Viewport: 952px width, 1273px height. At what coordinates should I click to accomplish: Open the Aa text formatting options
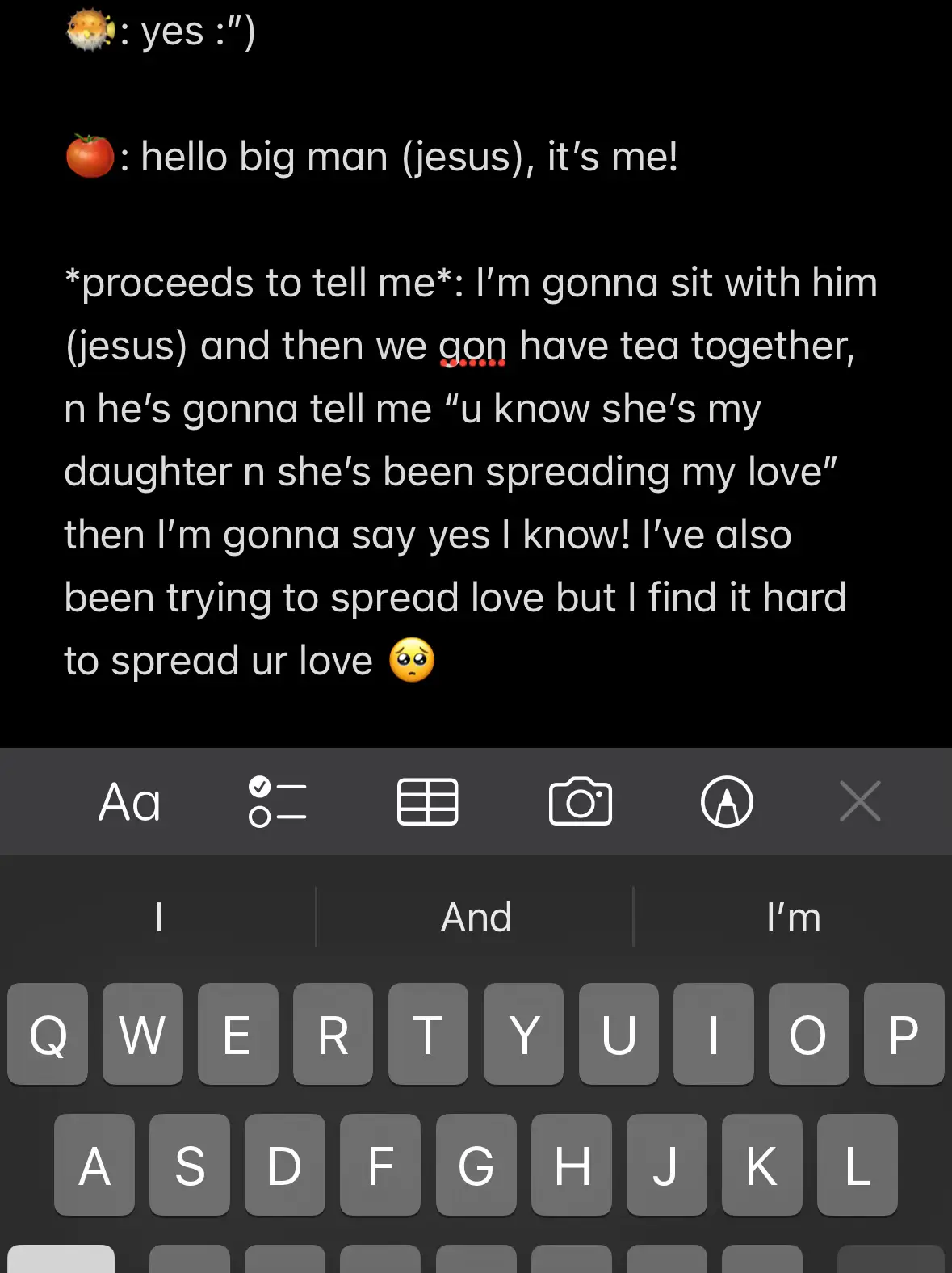129,802
